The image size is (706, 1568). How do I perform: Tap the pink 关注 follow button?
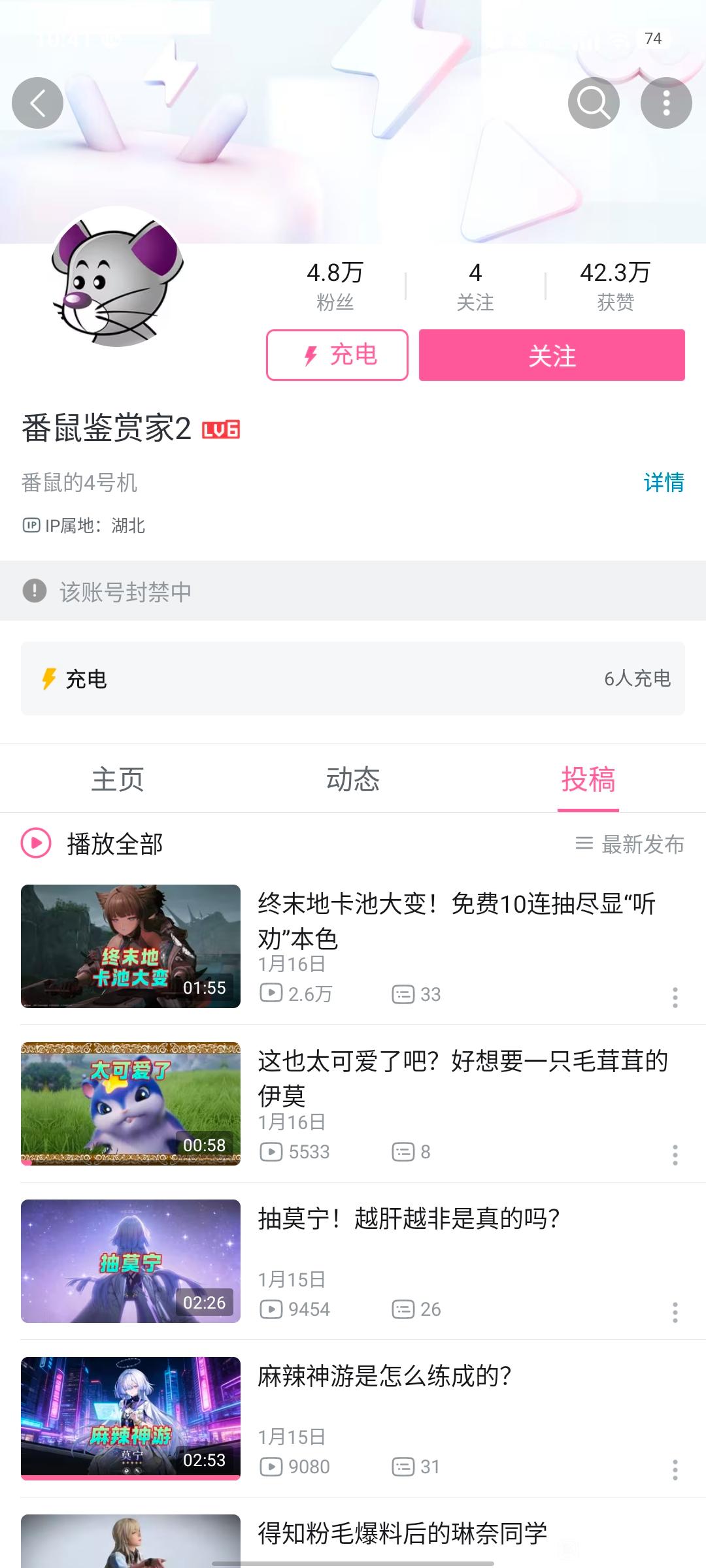pos(552,355)
